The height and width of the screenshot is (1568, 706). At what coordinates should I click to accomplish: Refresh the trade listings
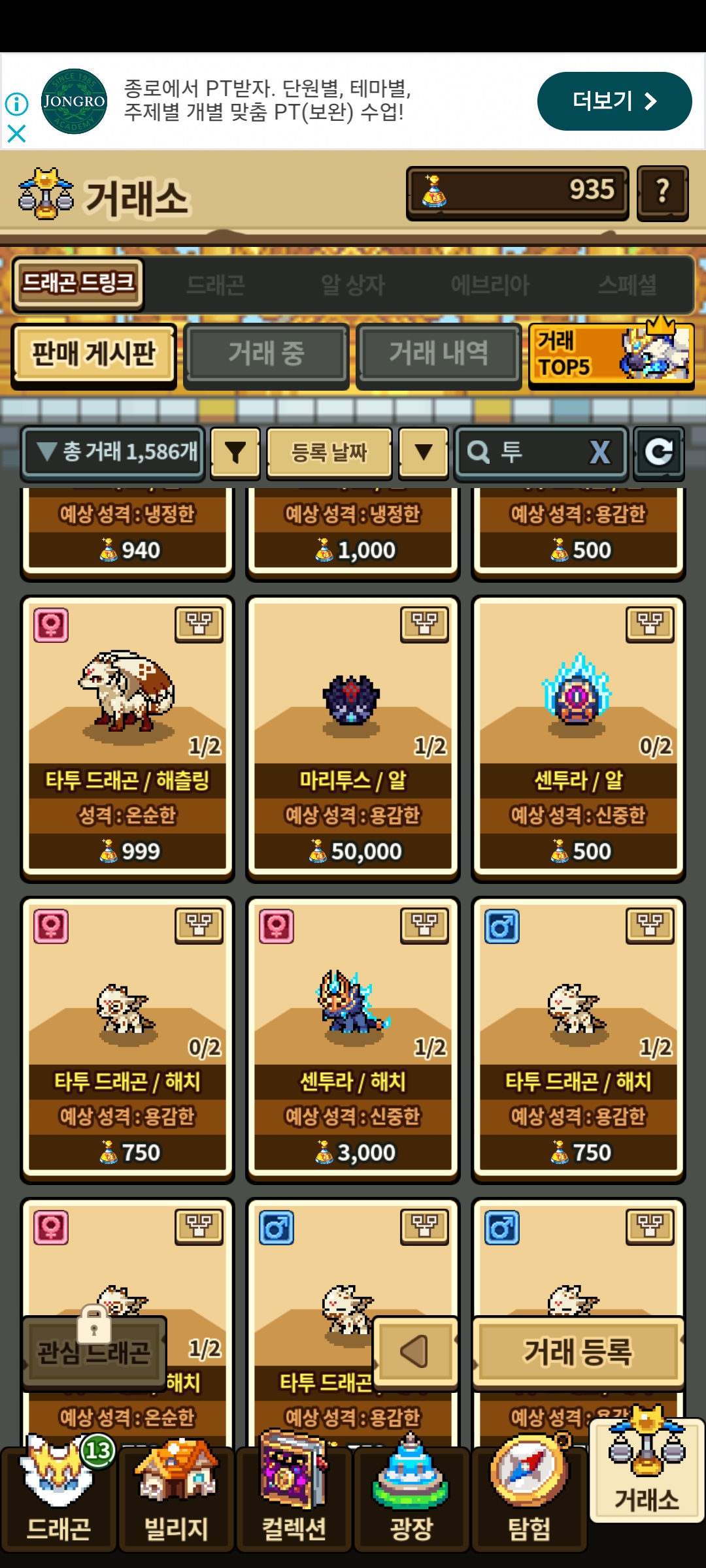tap(658, 452)
